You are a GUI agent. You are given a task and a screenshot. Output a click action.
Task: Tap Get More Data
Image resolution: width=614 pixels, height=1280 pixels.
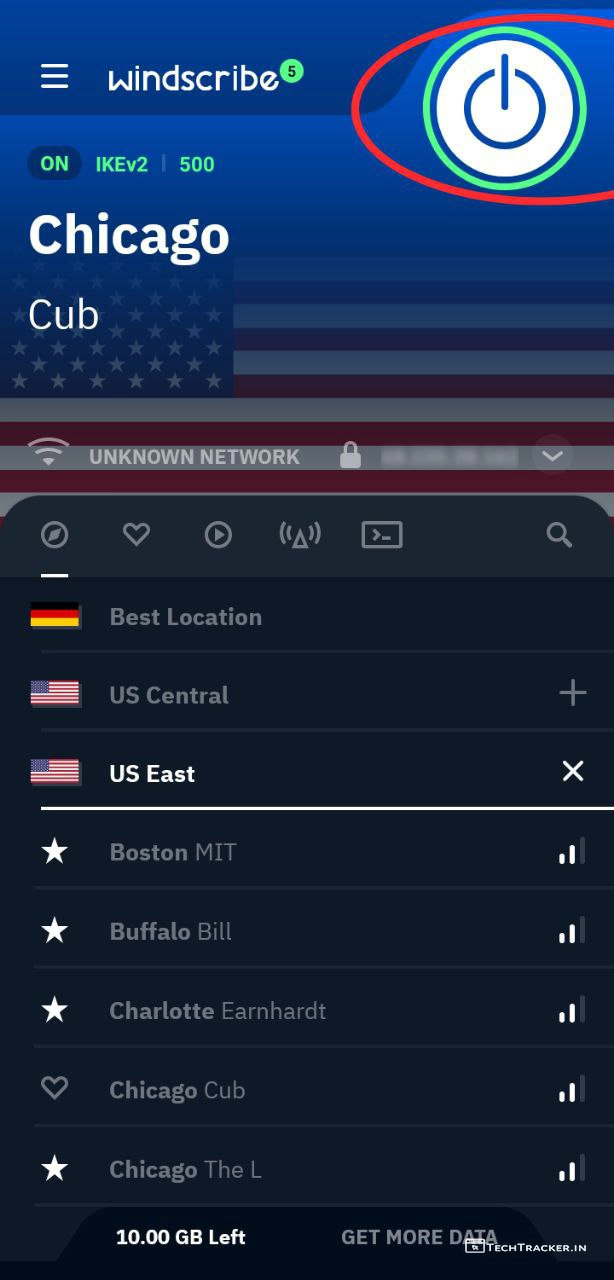coord(419,1237)
